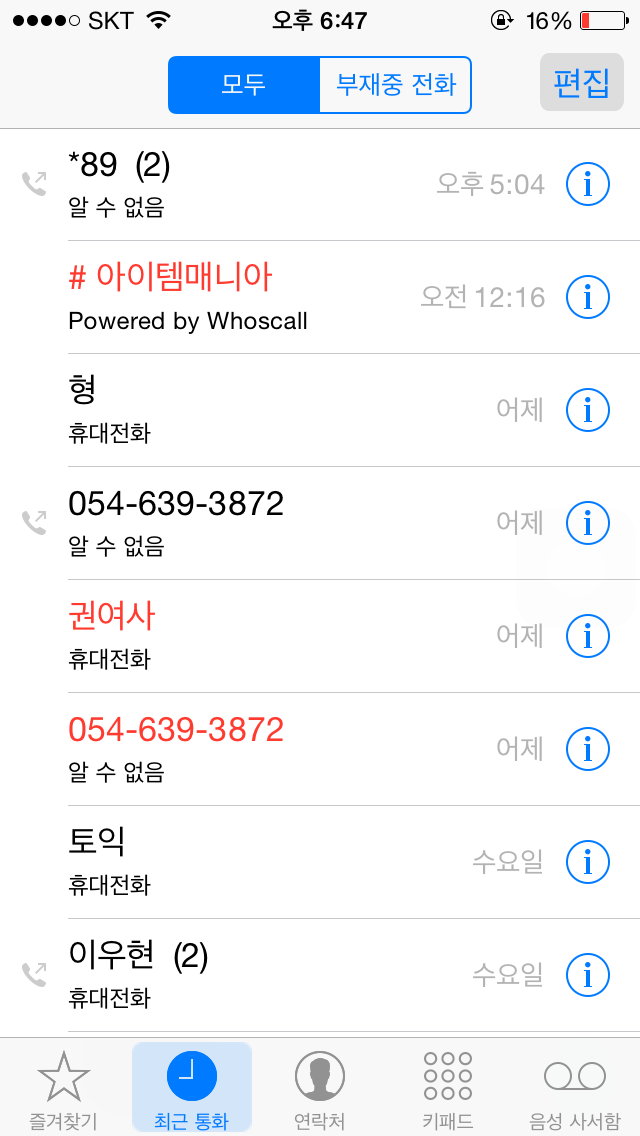View details for 이우현 call
Viewport: 640px width, 1136px height.
tap(588, 974)
